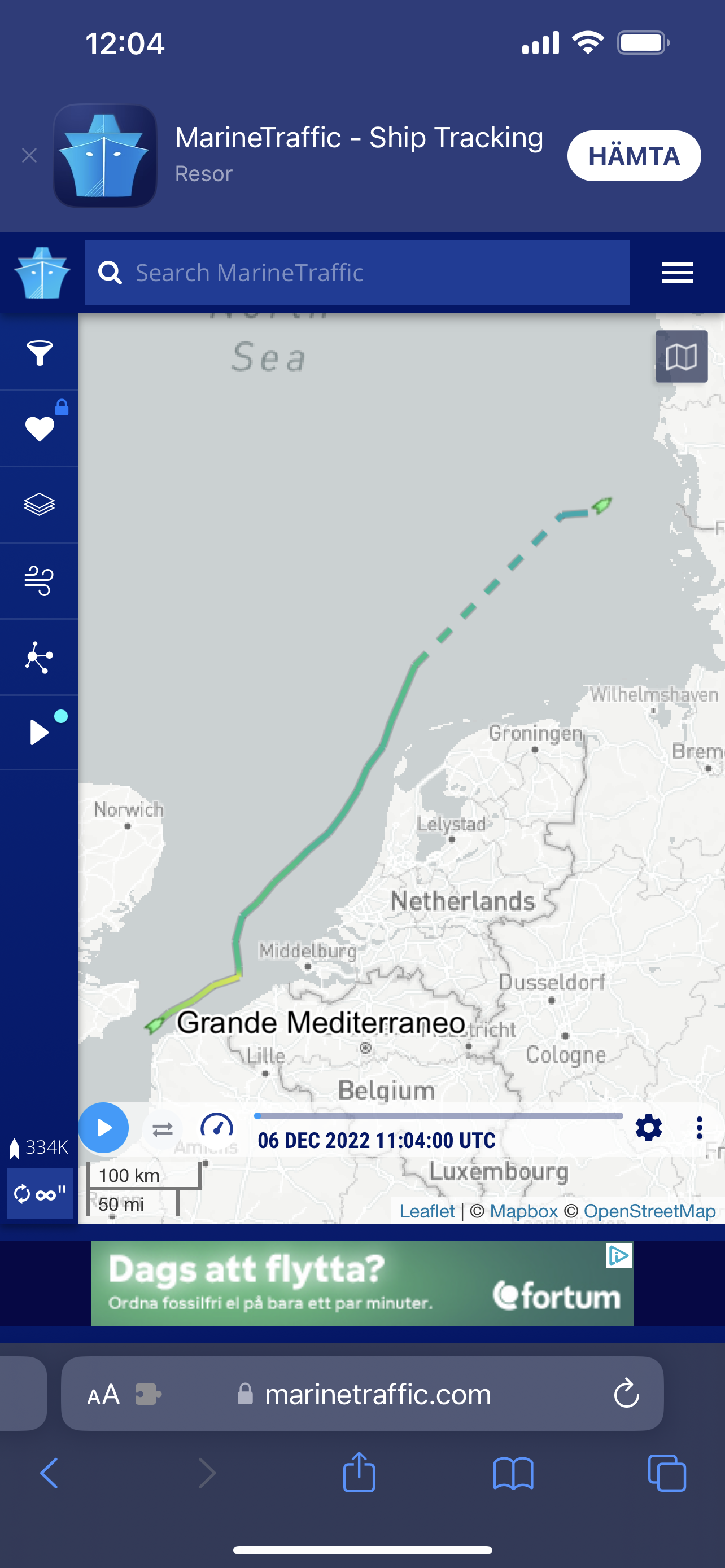Open the playback tool in sidebar
This screenshot has height=1568, width=725.
[x=39, y=732]
